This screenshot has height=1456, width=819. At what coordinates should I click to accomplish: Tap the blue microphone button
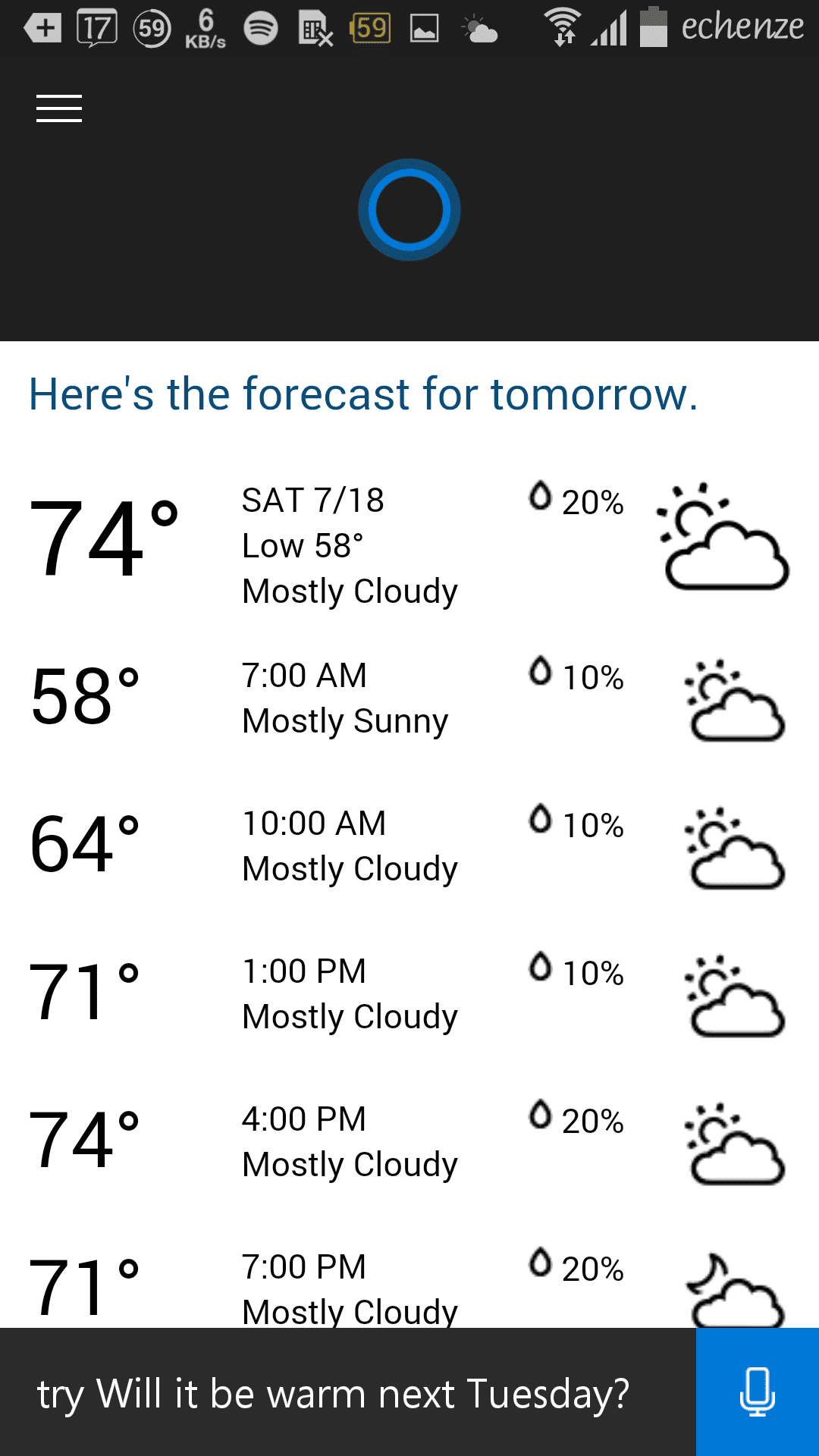click(758, 1392)
